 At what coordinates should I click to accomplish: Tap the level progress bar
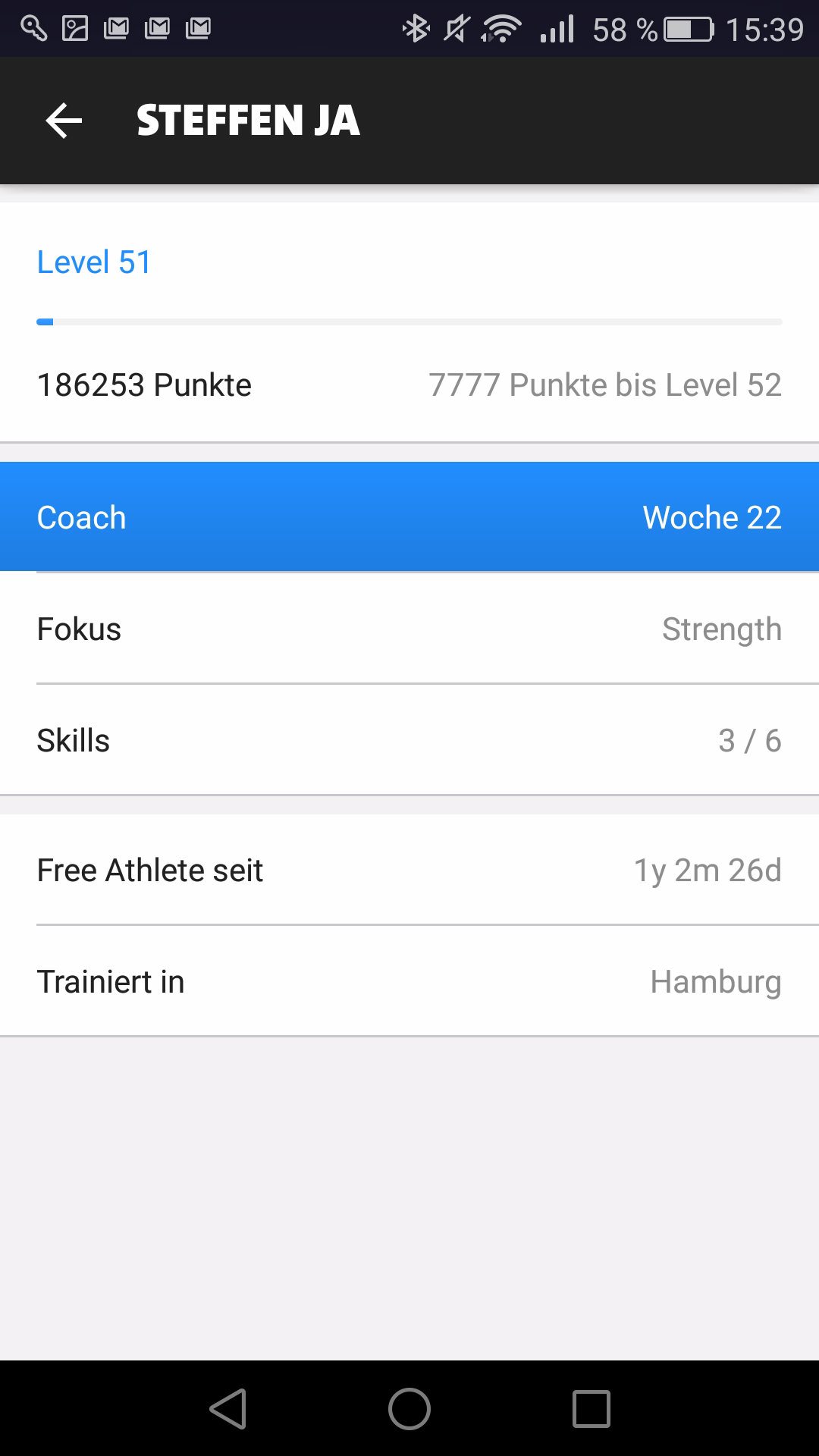[409, 322]
